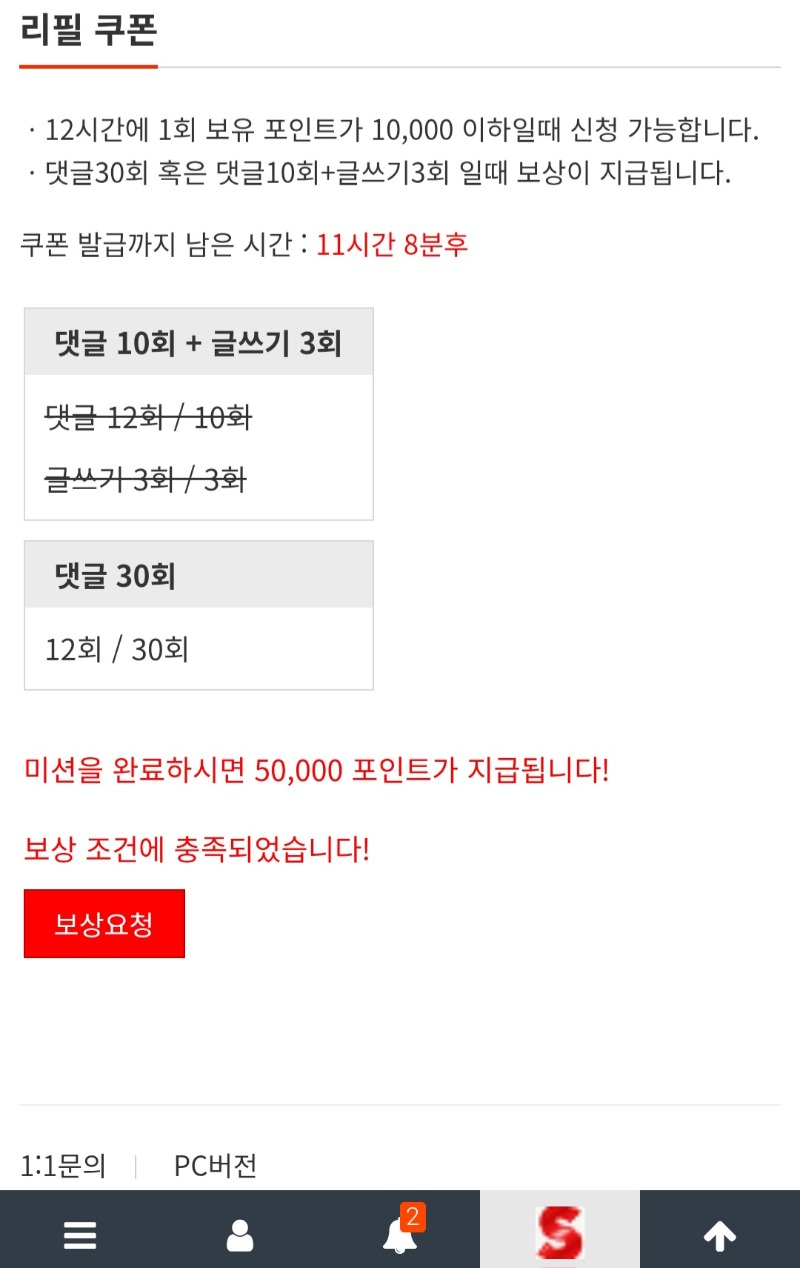
Task: Tap the red S logo button
Action: [x=560, y=1232]
